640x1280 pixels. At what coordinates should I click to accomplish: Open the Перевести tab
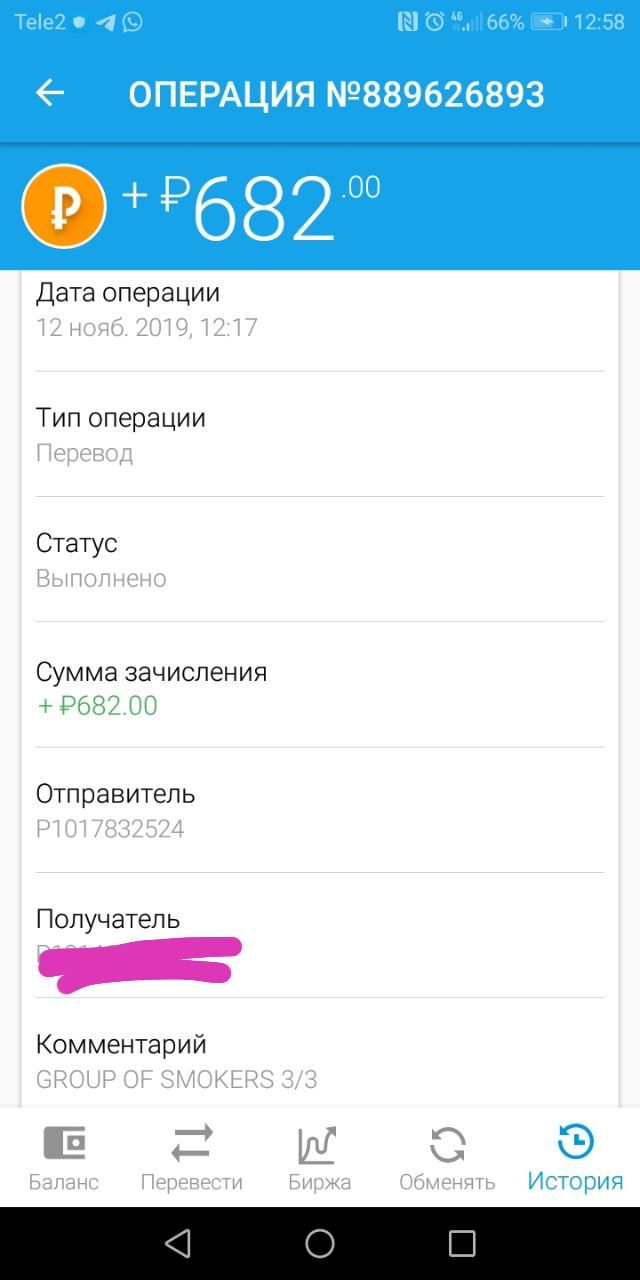(x=192, y=1158)
